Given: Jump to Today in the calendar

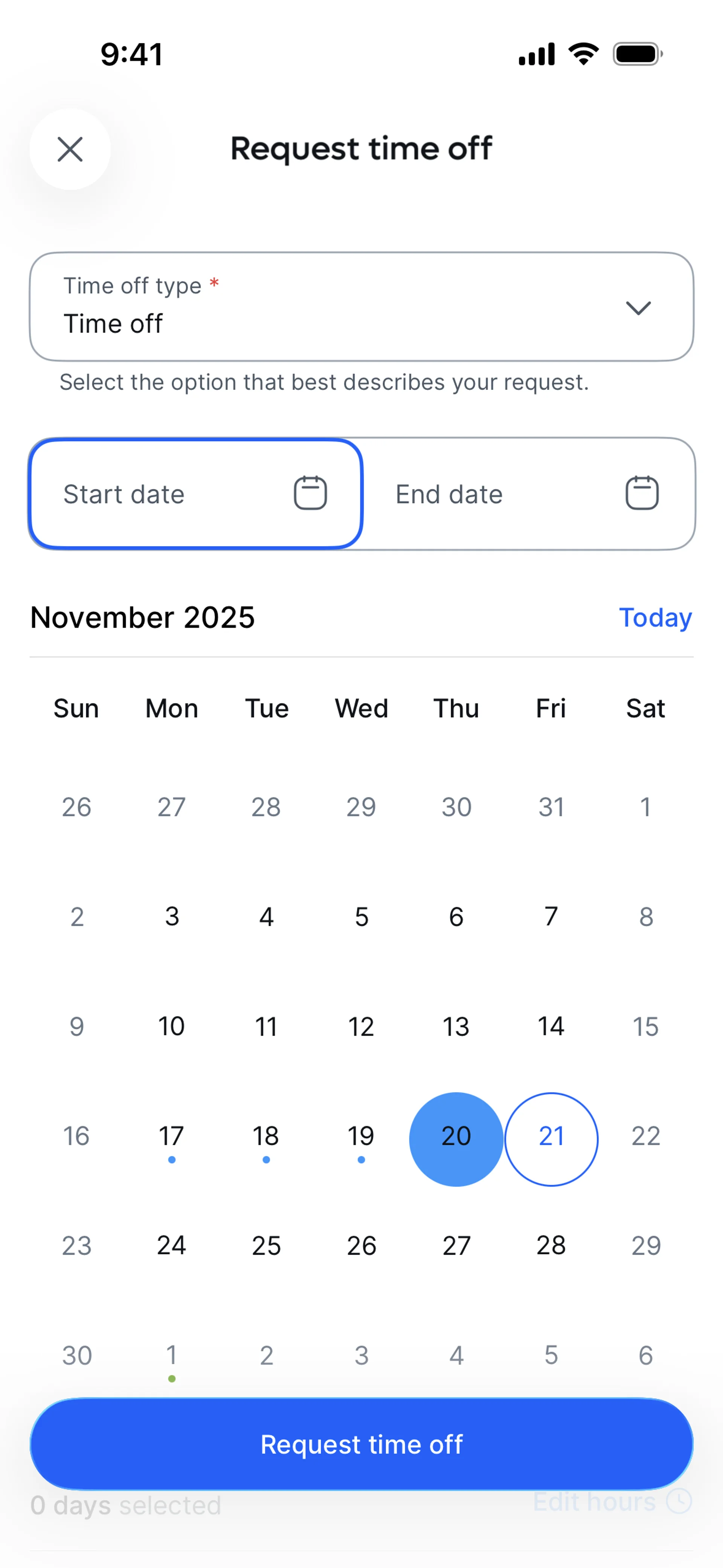Looking at the screenshot, I should tap(655, 617).
